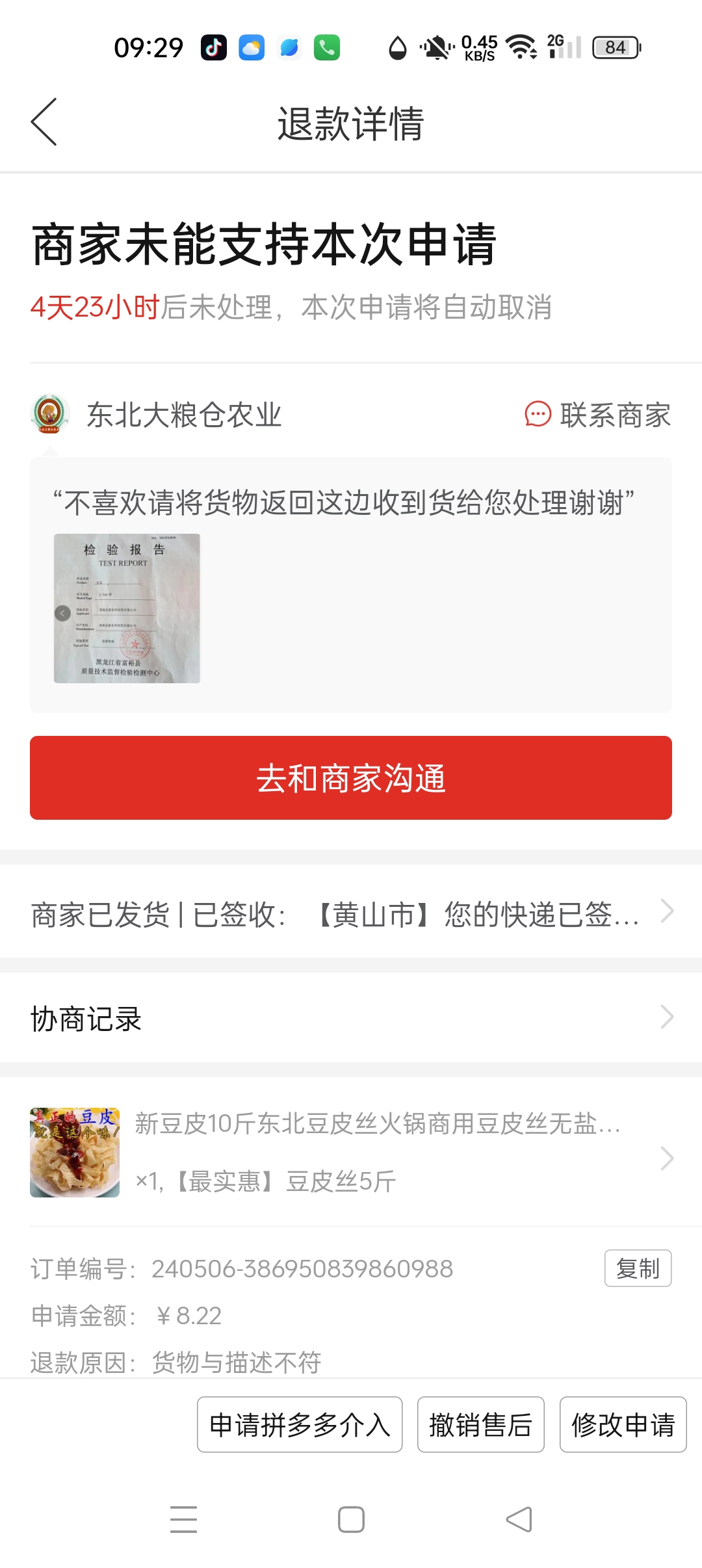The image size is (702, 1568).
Task: Copy the order number with 复制
Action: 638,1268
